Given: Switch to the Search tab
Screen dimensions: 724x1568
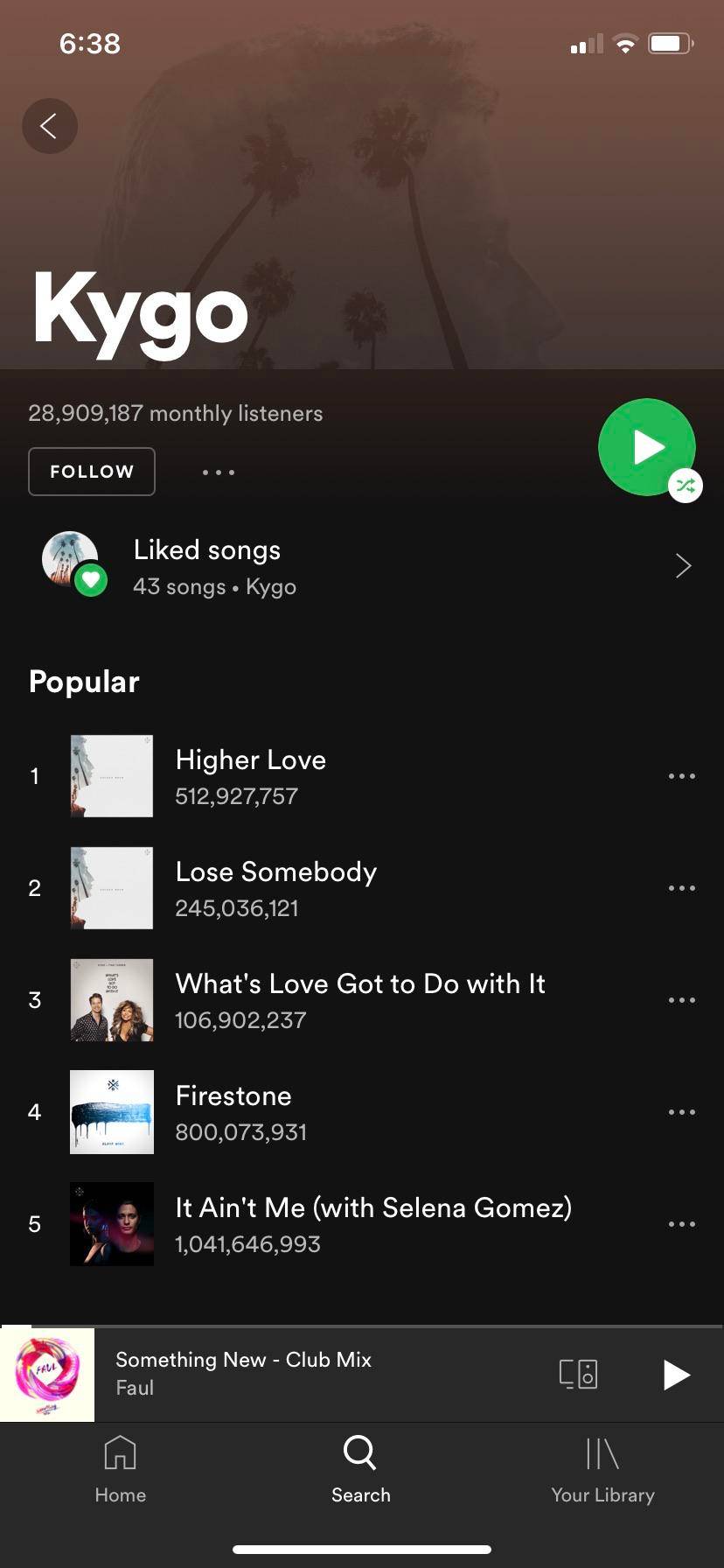Looking at the screenshot, I should pos(359,1470).
